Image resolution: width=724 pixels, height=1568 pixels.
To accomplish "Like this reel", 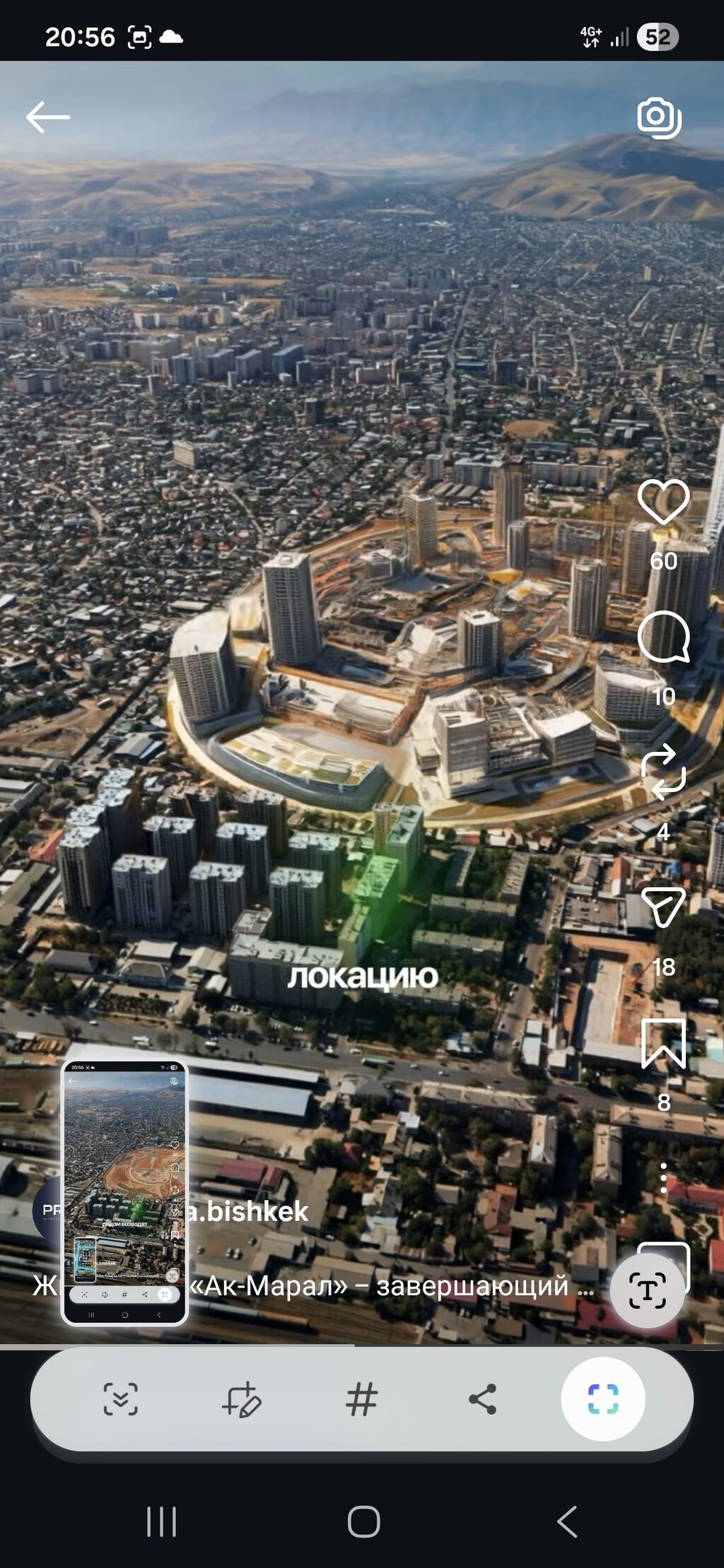I will click(663, 502).
